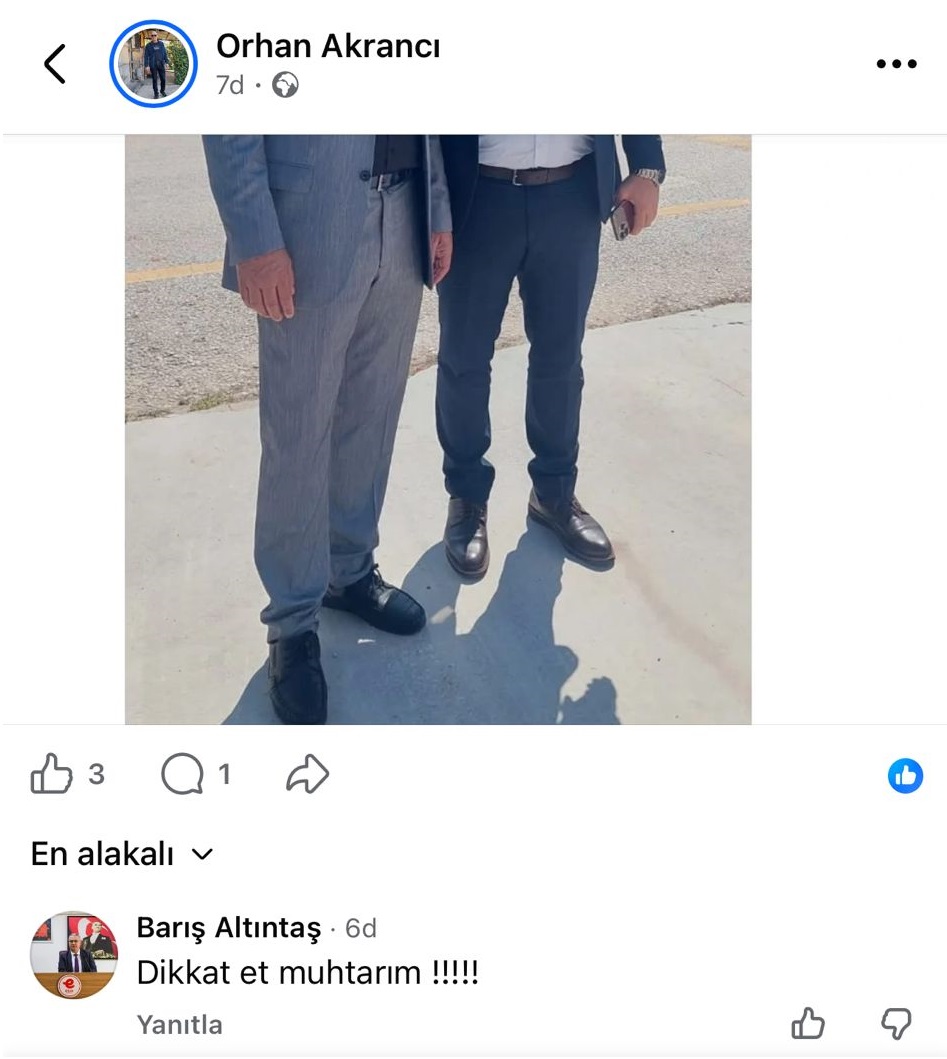This screenshot has height=1059, width=947.
Task: Share this post
Action: tap(307, 775)
